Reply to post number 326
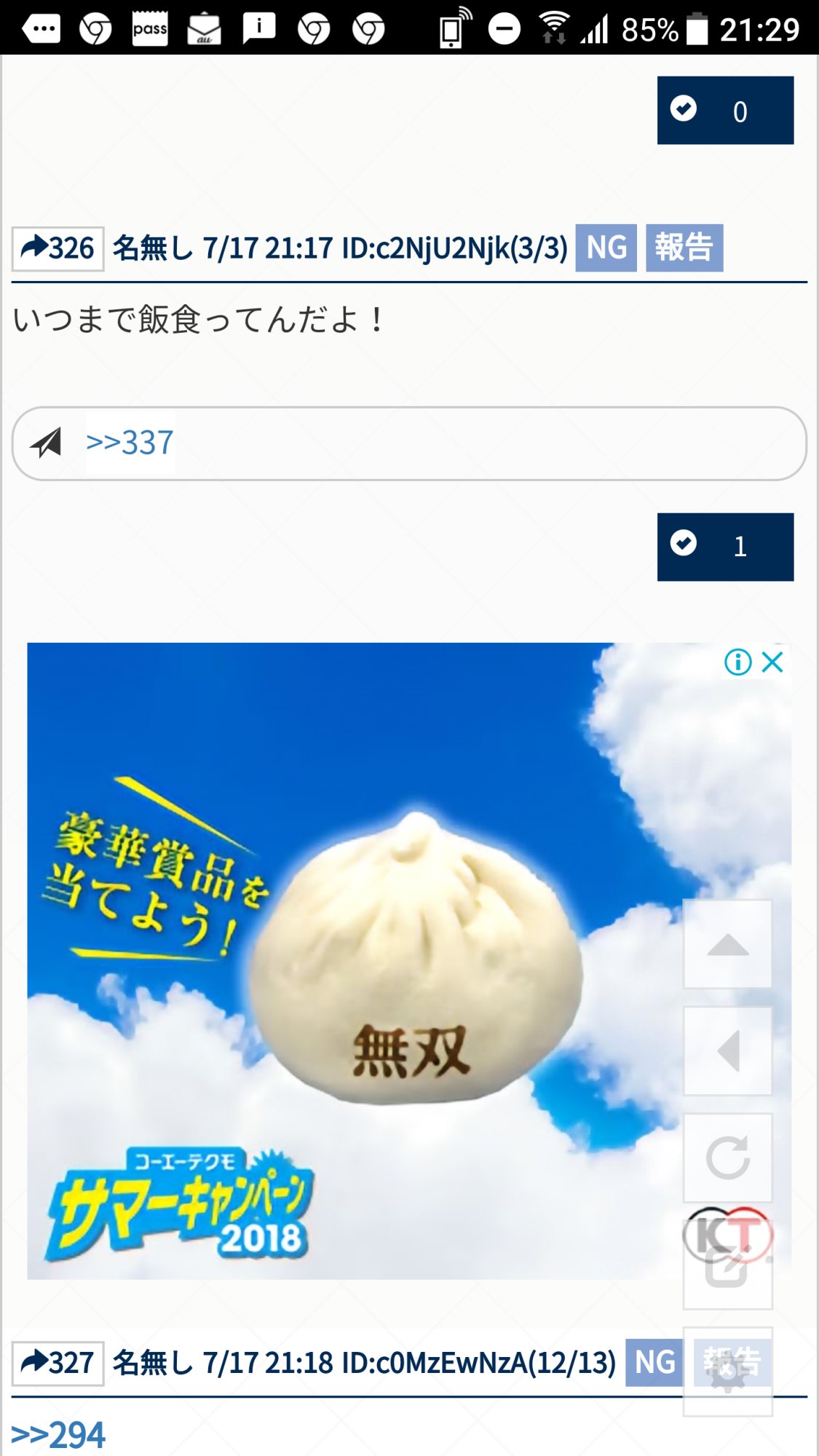Screen dimensions: 819x1456 pos(58,249)
